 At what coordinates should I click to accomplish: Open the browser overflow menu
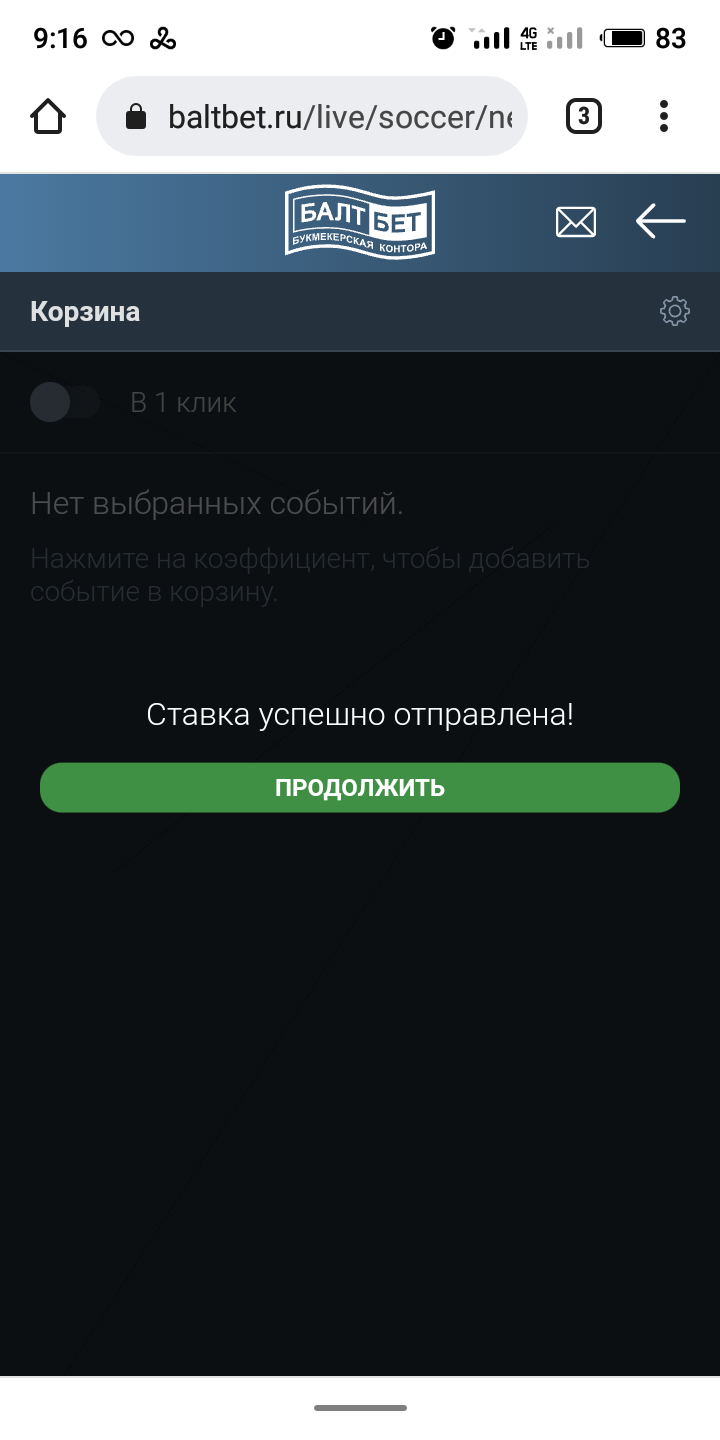click(664, 117)
